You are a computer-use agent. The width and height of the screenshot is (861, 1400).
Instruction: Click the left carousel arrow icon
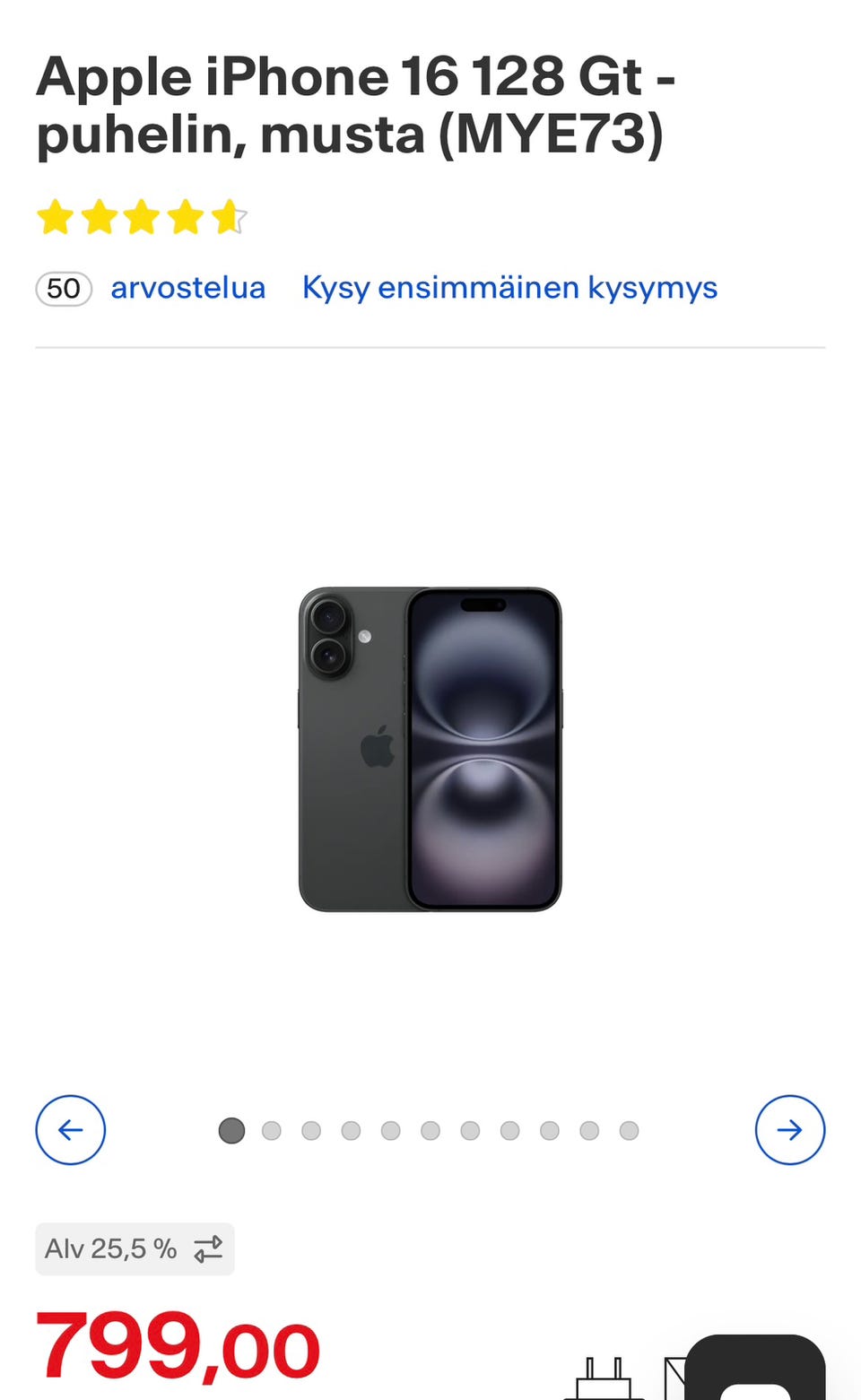point(70,1130)
